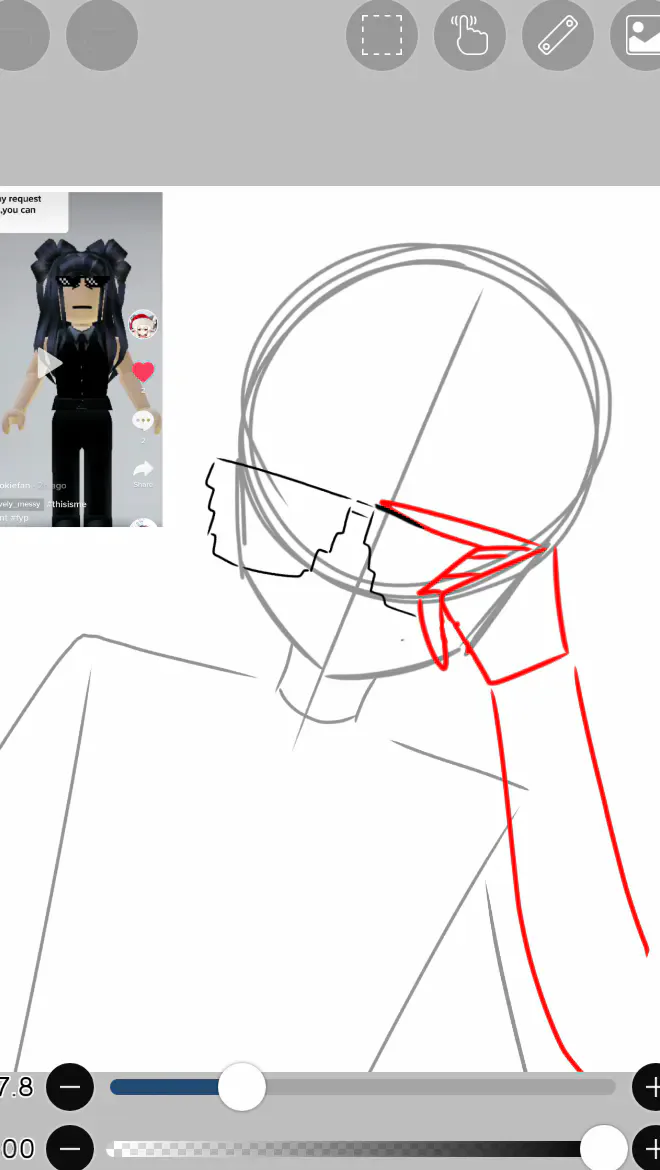Open the stabilizer hand tool

point(470,36)
